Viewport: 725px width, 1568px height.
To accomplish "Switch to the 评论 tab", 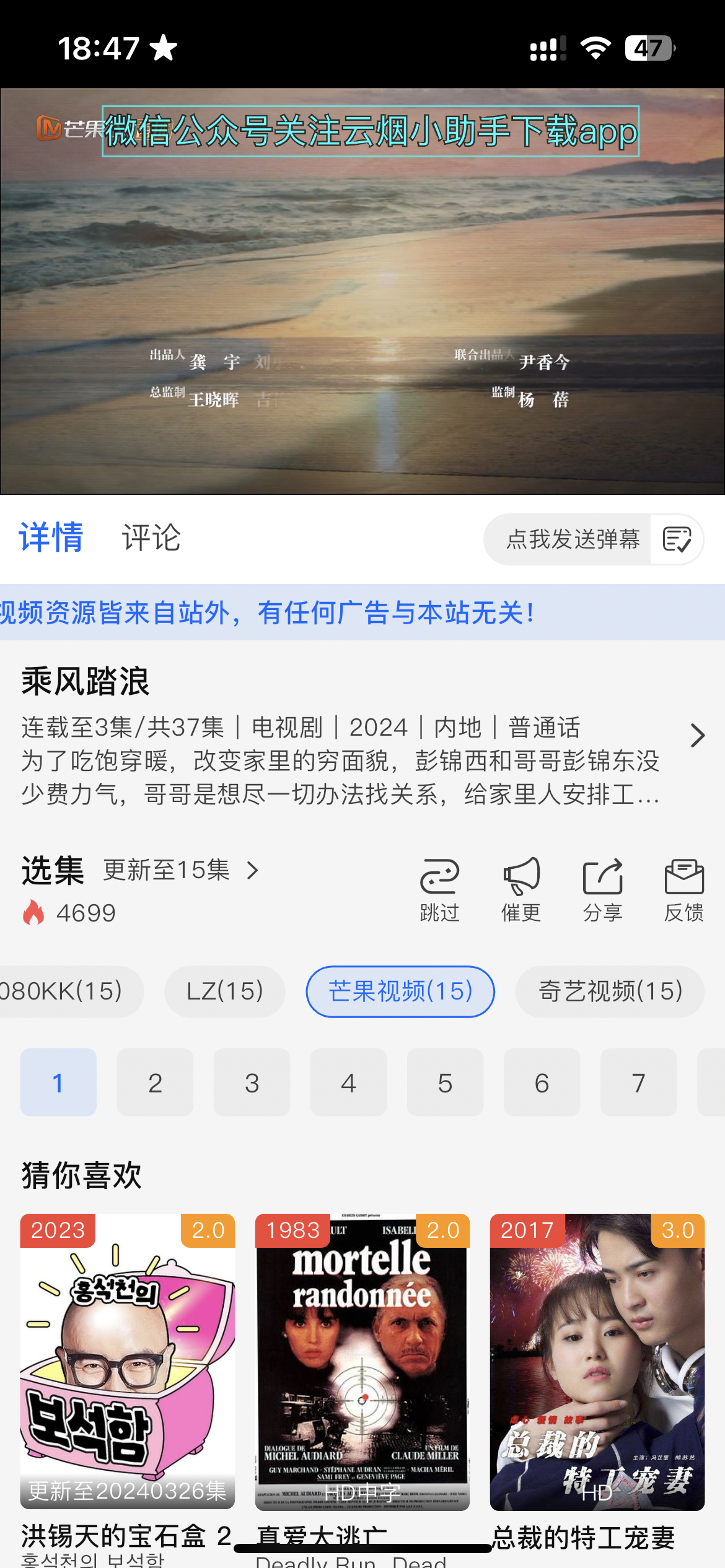I will [151, 538].
